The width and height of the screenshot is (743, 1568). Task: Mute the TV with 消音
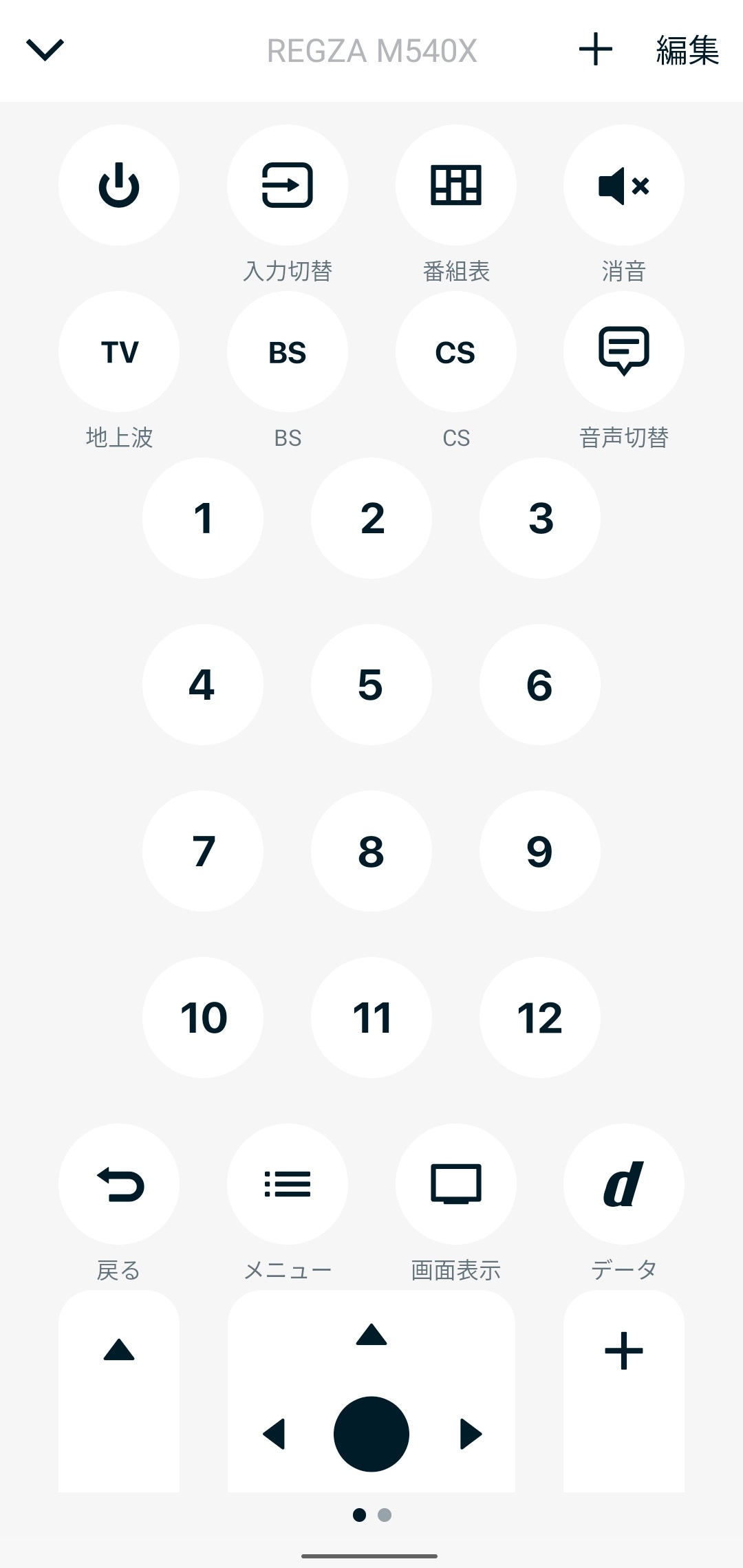coord(624,185)
